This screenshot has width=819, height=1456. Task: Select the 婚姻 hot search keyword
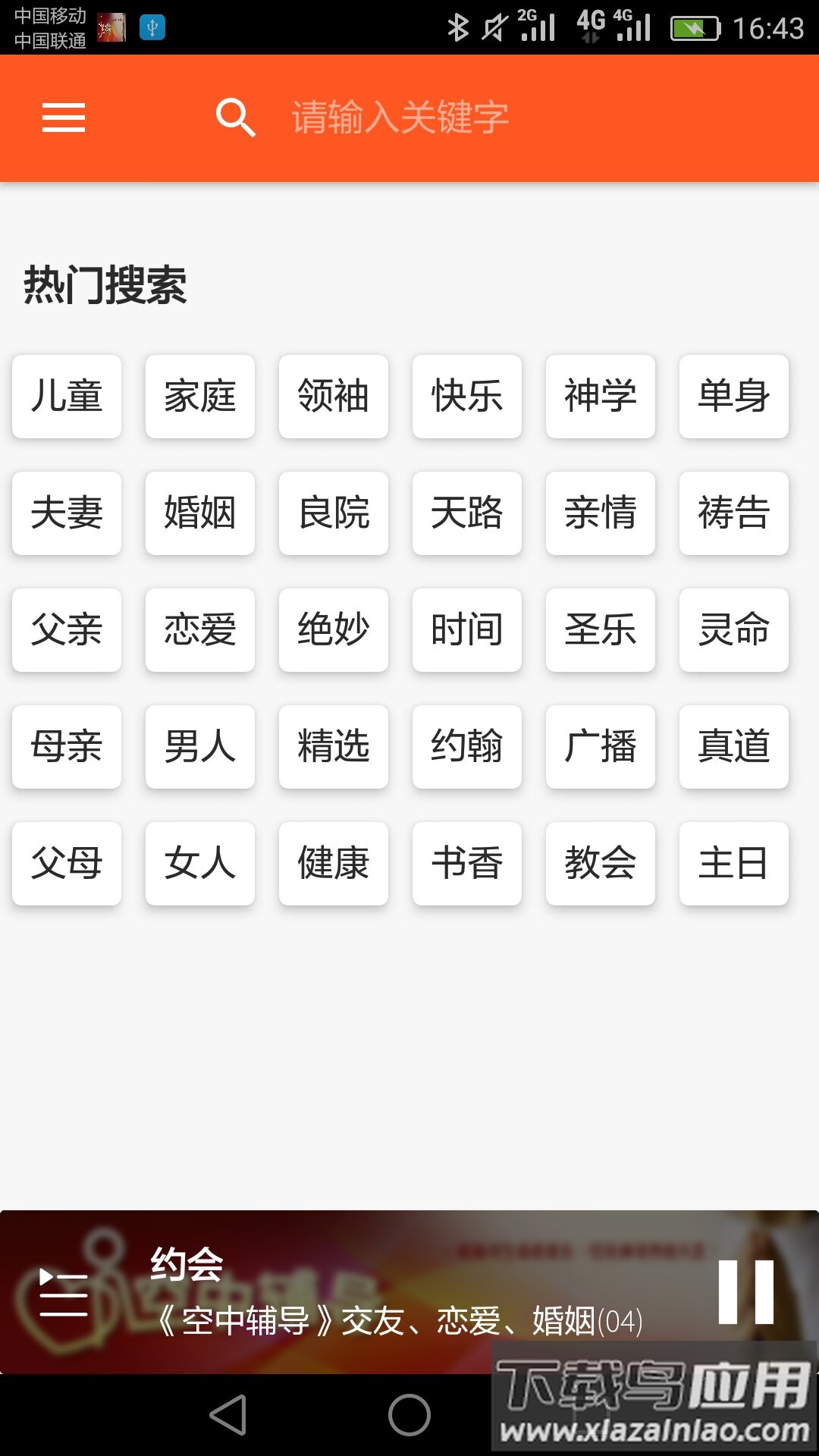[199, 513]
